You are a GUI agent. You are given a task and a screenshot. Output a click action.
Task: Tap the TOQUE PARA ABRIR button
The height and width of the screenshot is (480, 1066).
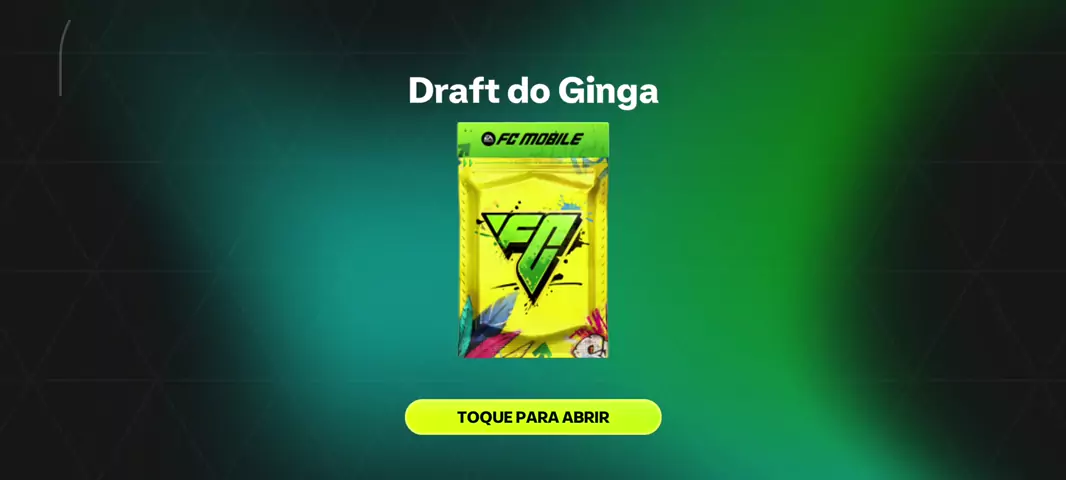(x=533, y=417)
